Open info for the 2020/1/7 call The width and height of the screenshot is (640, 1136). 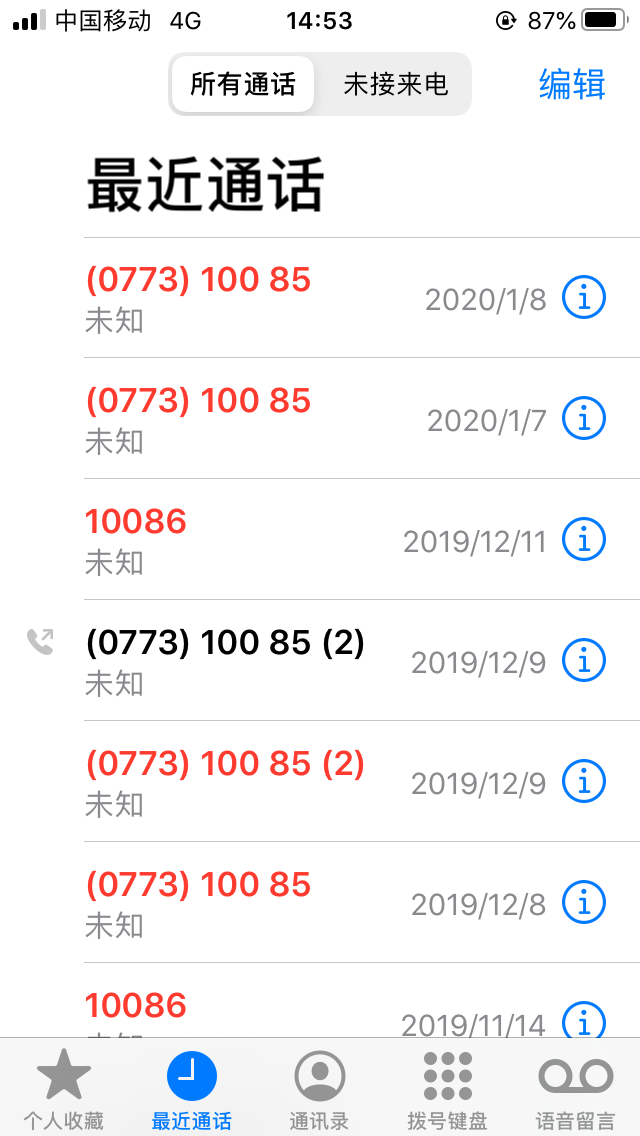[x=584, y=419]
